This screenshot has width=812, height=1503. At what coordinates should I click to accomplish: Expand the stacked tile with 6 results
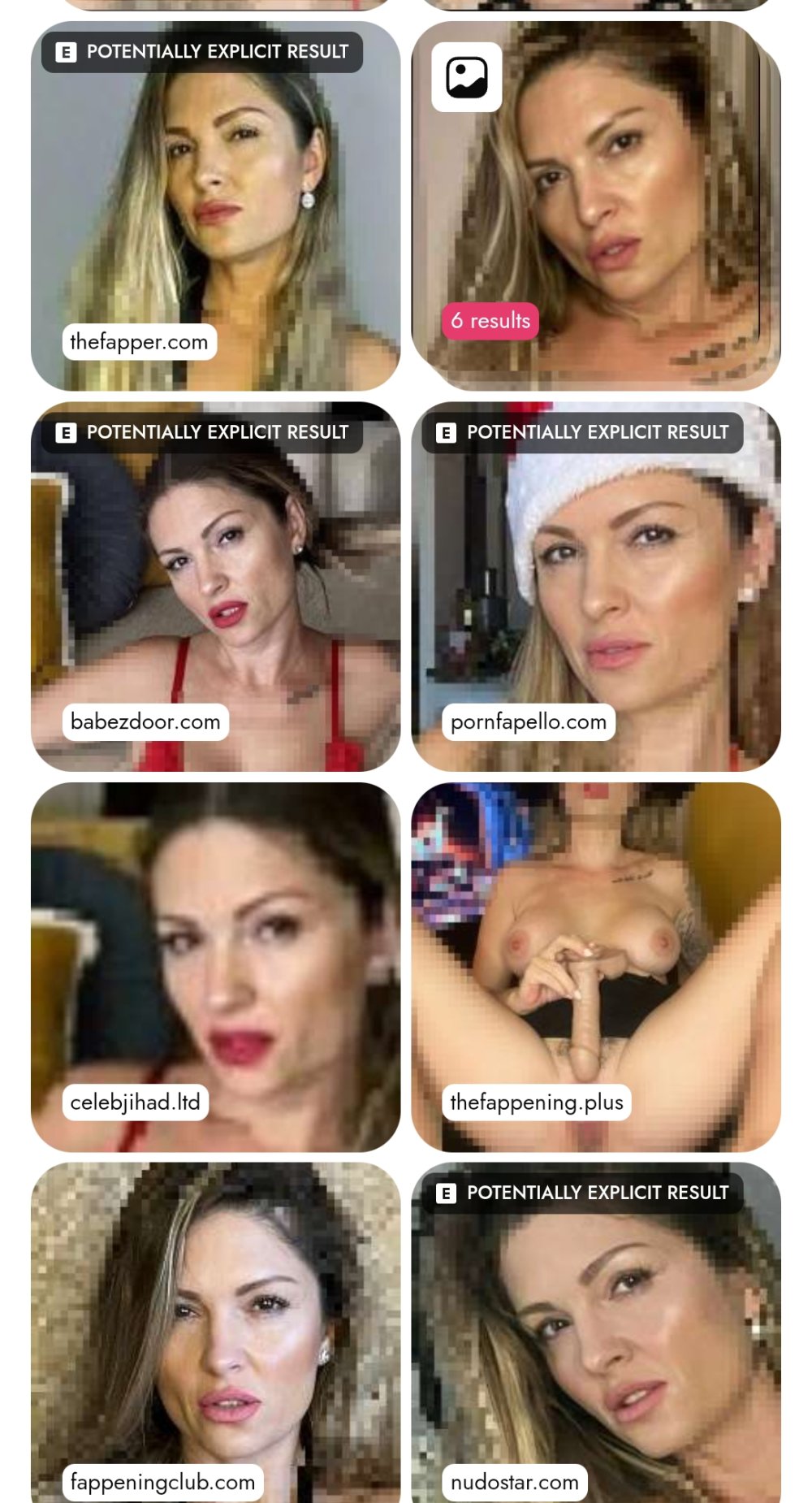[x=595, y=206]
